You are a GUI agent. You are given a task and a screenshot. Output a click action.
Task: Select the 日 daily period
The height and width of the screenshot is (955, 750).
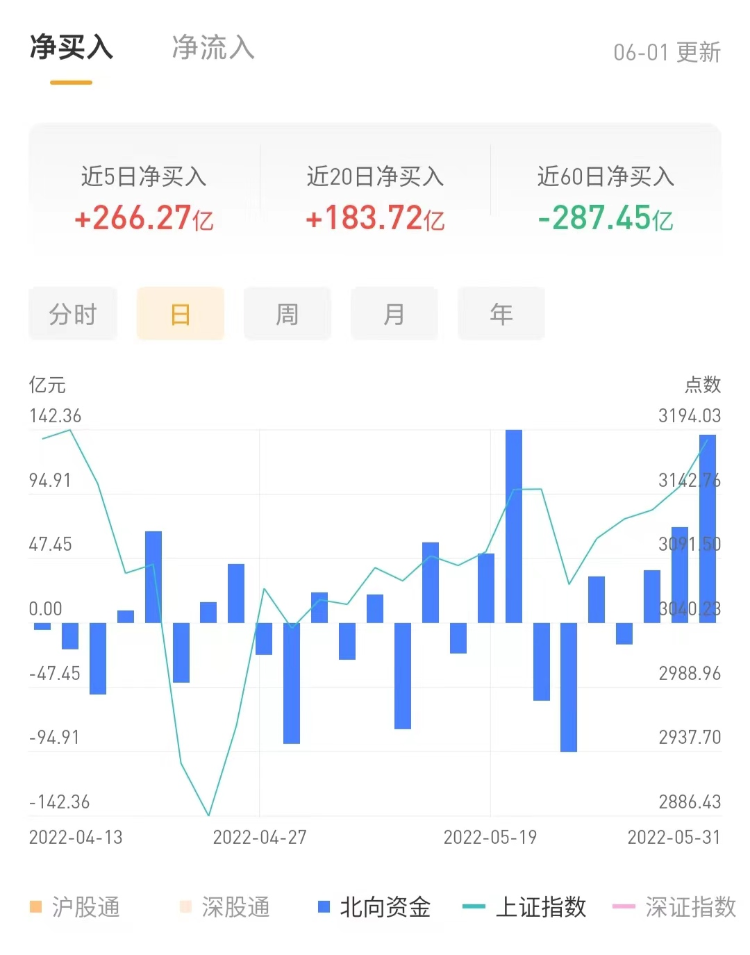180,314
